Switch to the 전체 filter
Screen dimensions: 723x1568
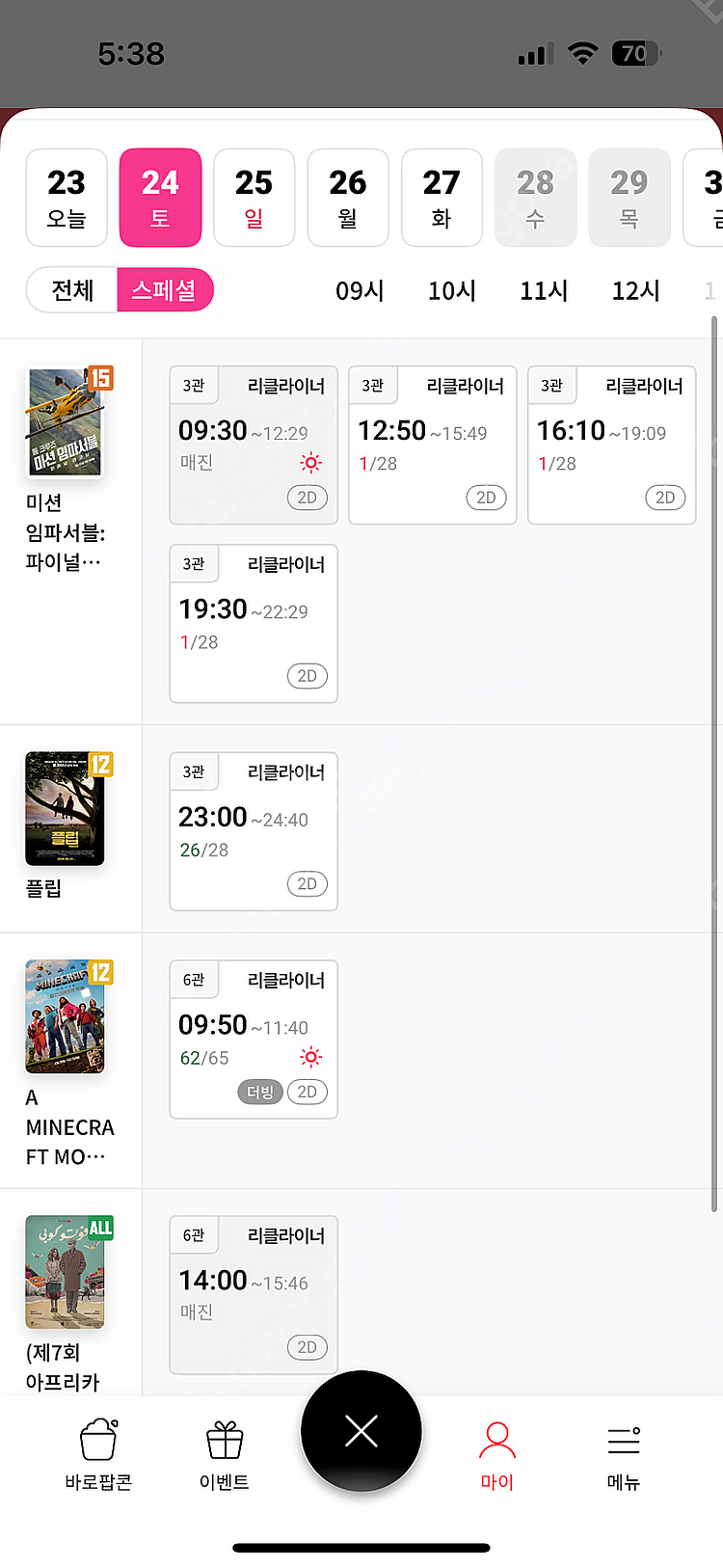tap(72, 289)
